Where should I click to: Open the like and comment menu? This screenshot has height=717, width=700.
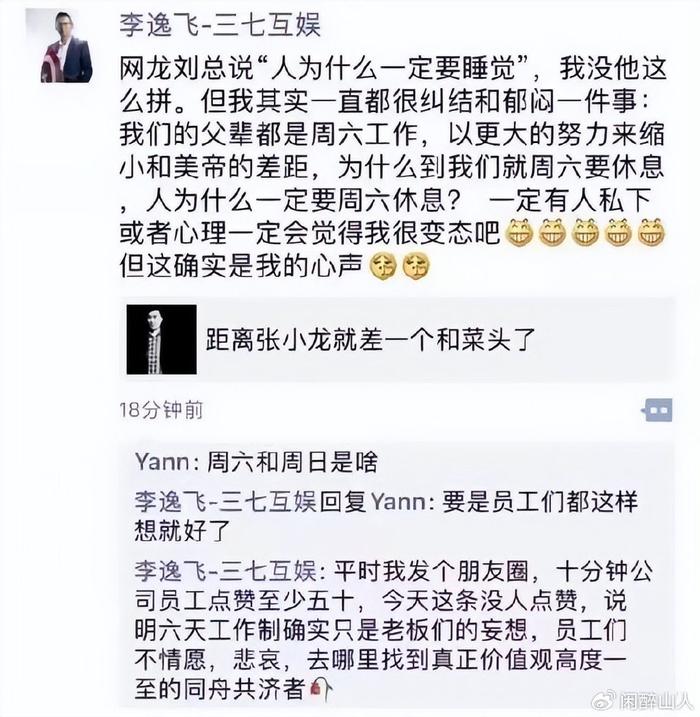[x=656, y=409]
